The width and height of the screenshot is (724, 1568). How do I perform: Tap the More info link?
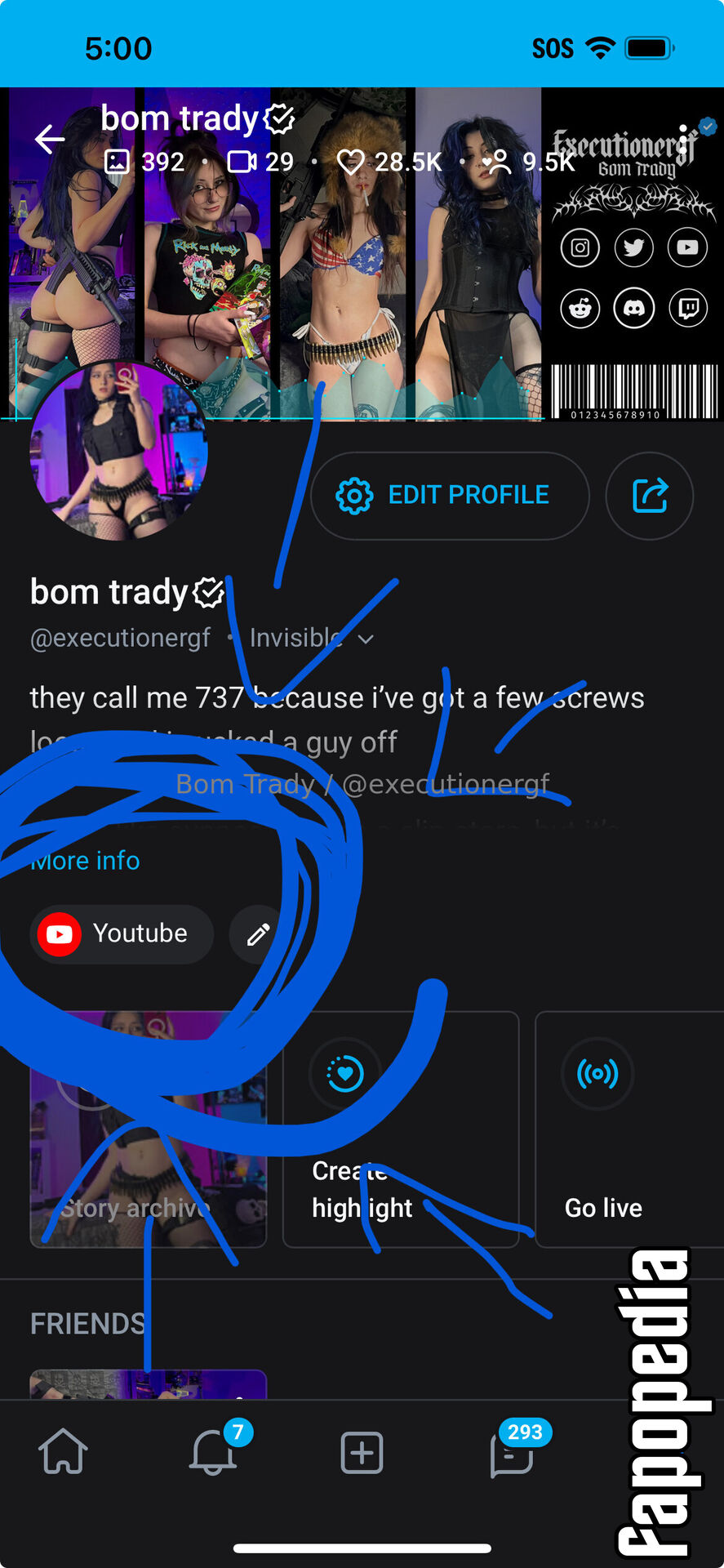click(x=85, y=861)
